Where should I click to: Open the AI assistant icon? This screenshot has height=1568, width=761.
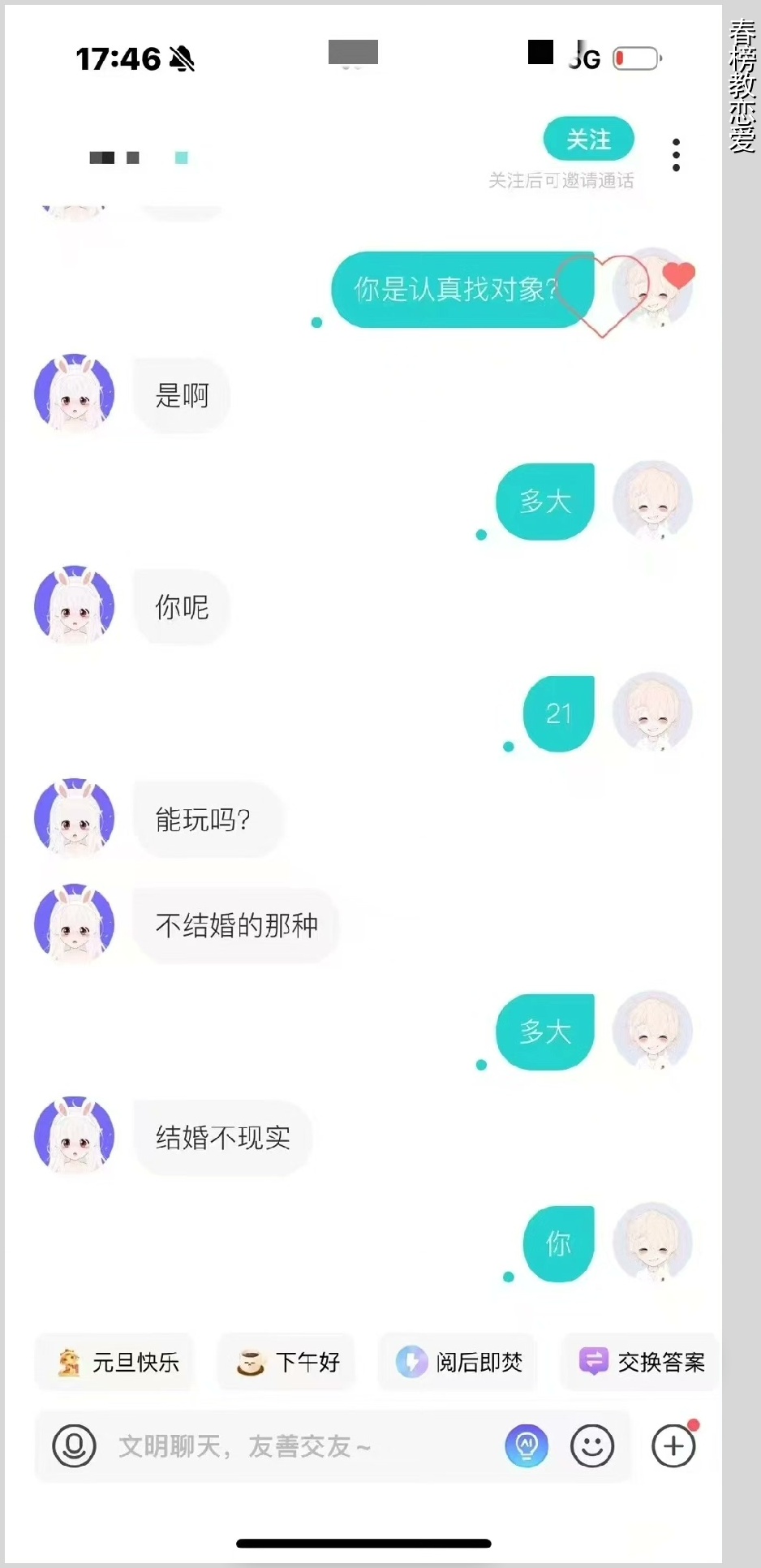click(527, 1446)
